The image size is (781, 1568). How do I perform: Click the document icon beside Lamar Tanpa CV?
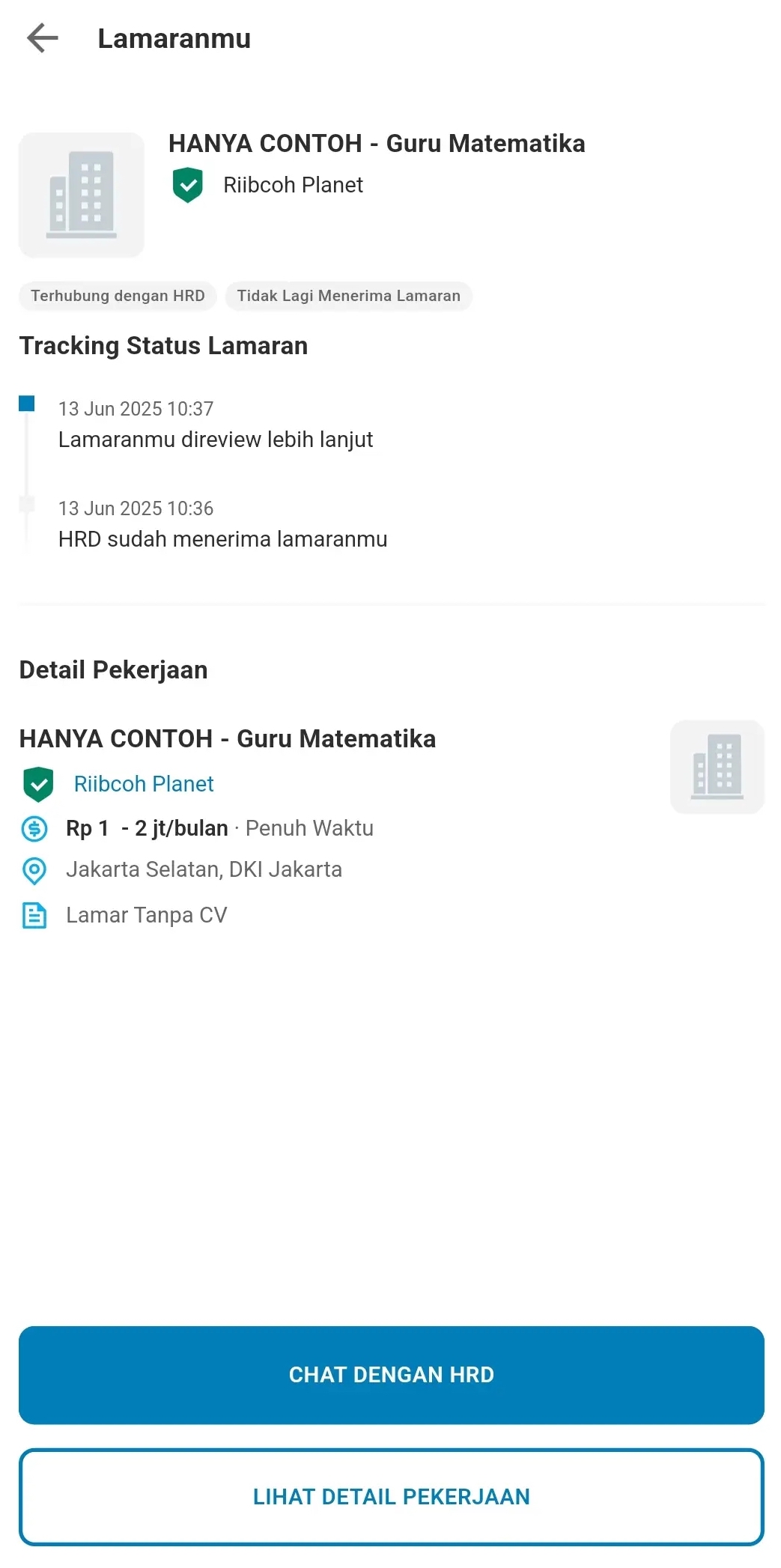pyautogui.click(x=34, y=914)
